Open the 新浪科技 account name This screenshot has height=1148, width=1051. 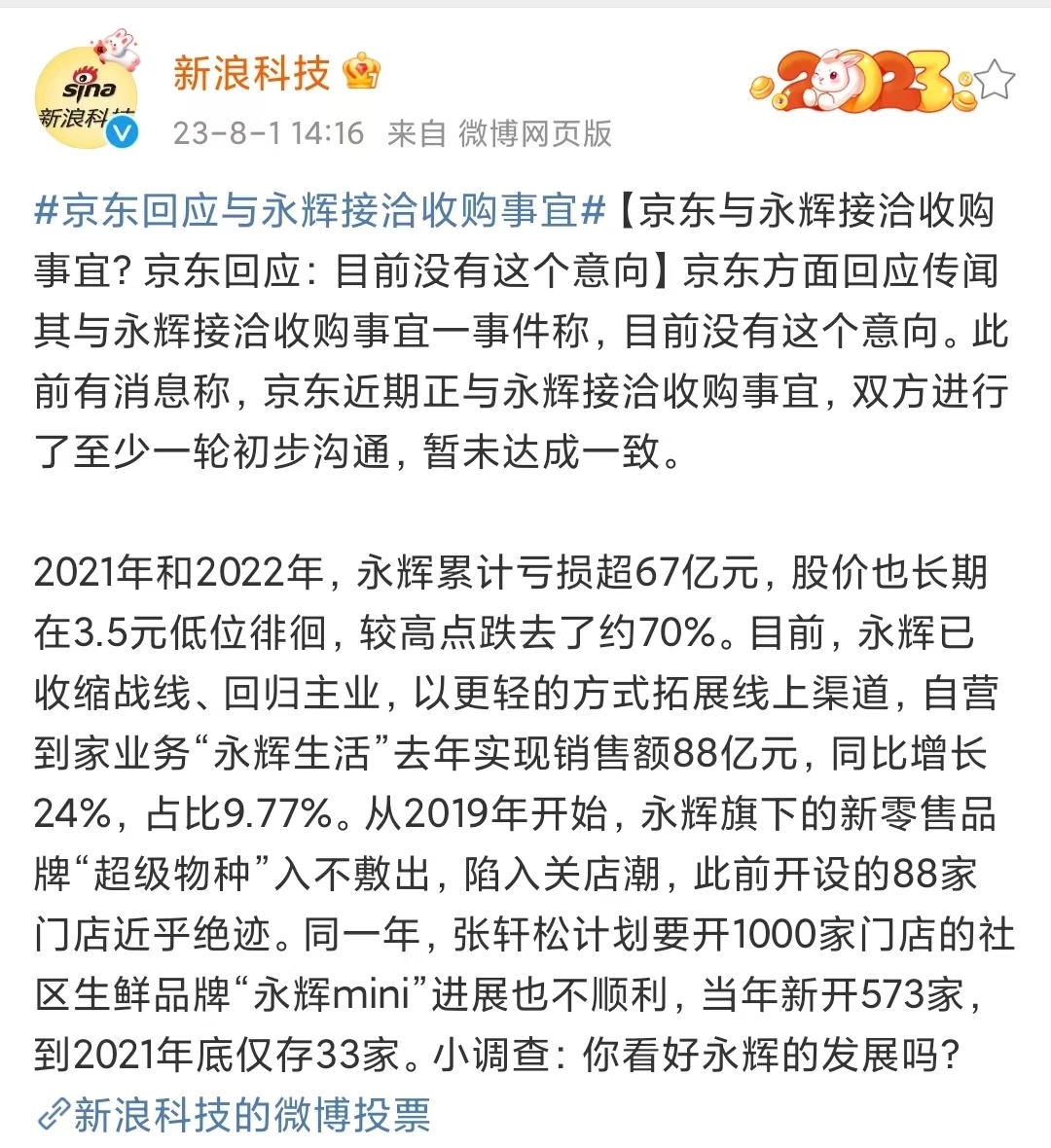(252, 75)
